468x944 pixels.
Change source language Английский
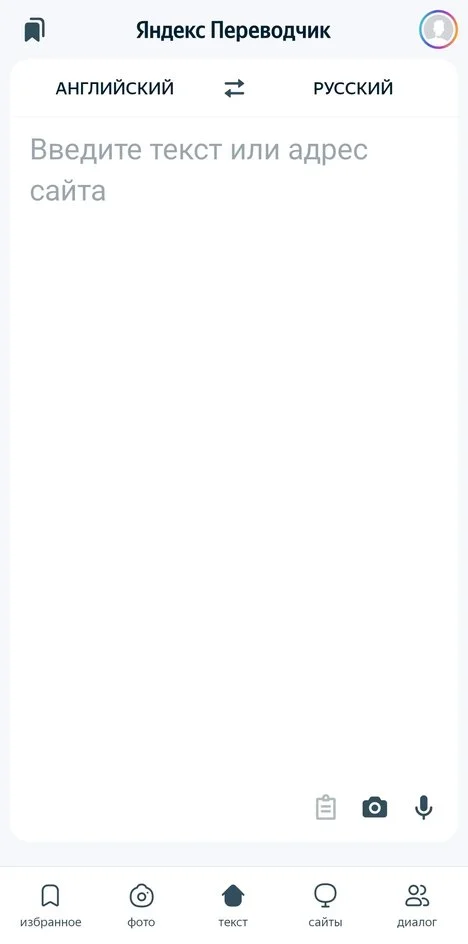tap(114, 88)
